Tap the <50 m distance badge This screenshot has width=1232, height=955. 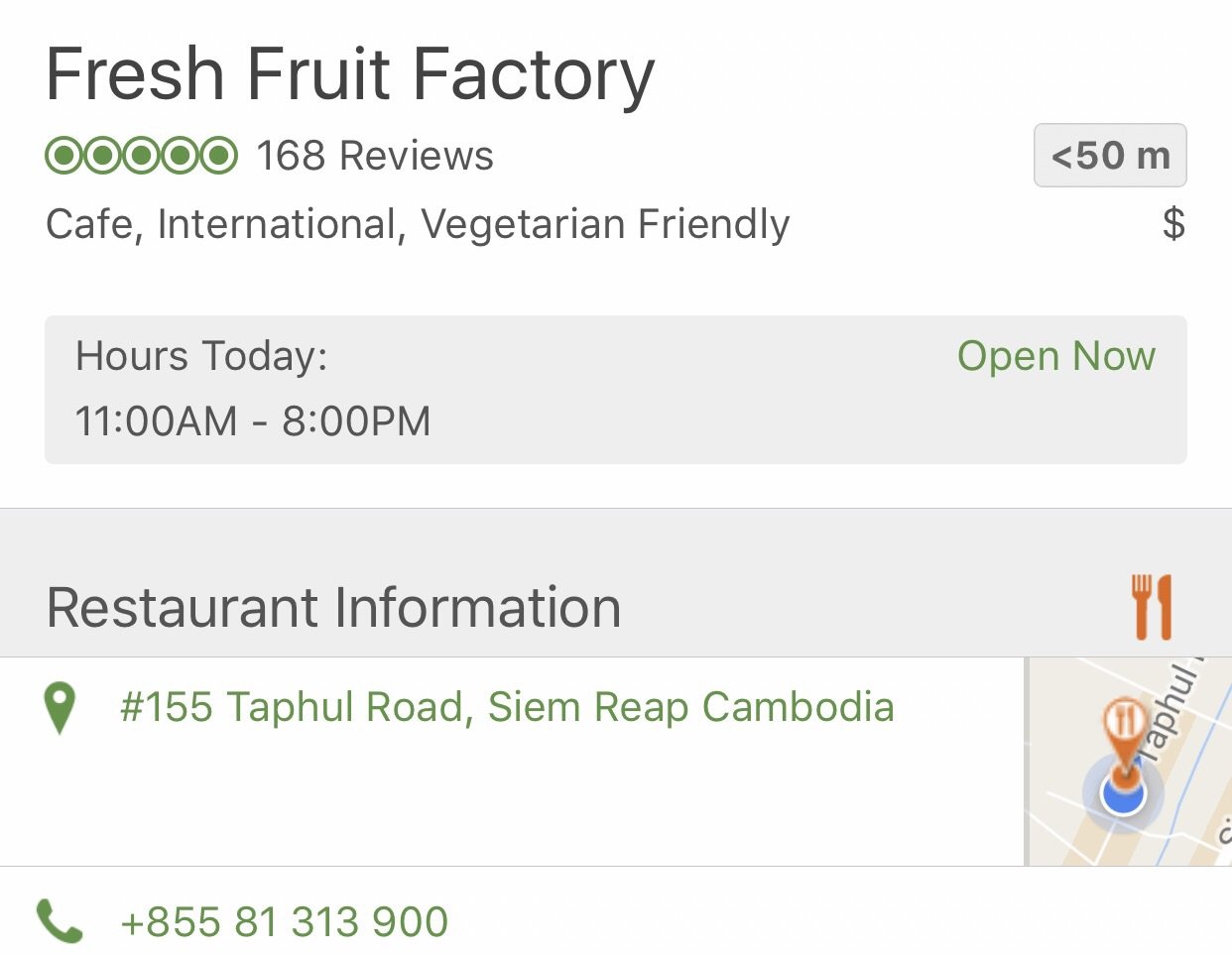pyautogui.click(x=1109, y=156)
